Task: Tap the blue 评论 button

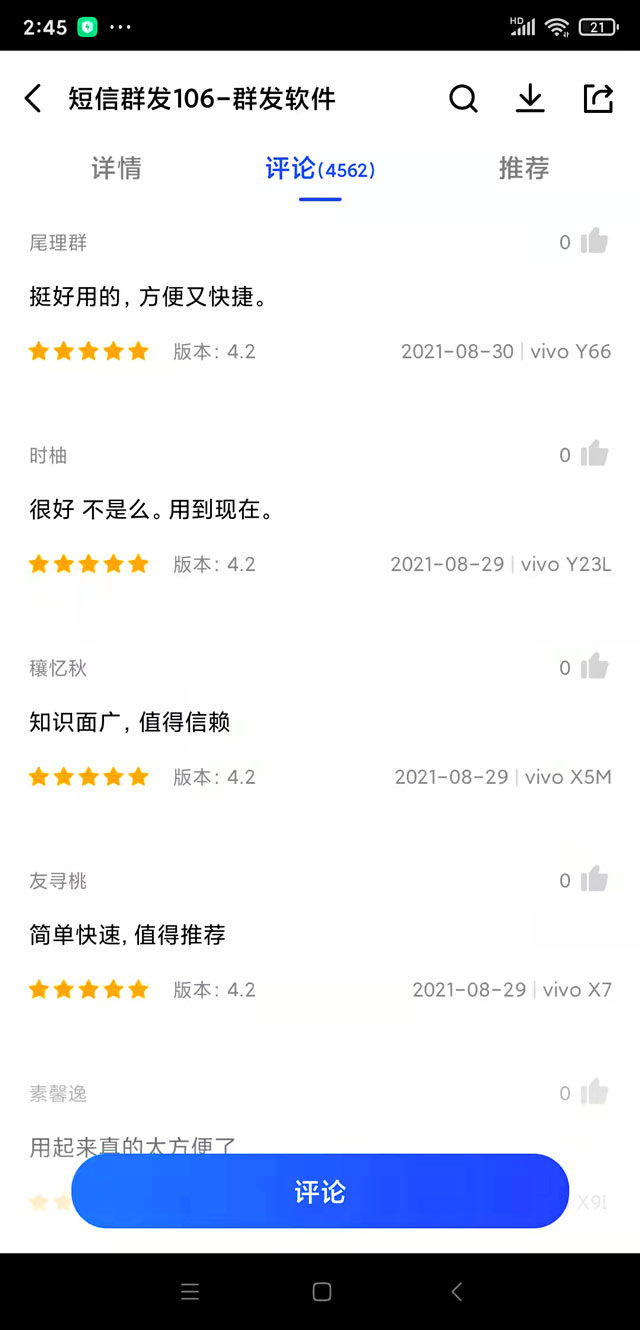Action: (x=320, y=1191)
